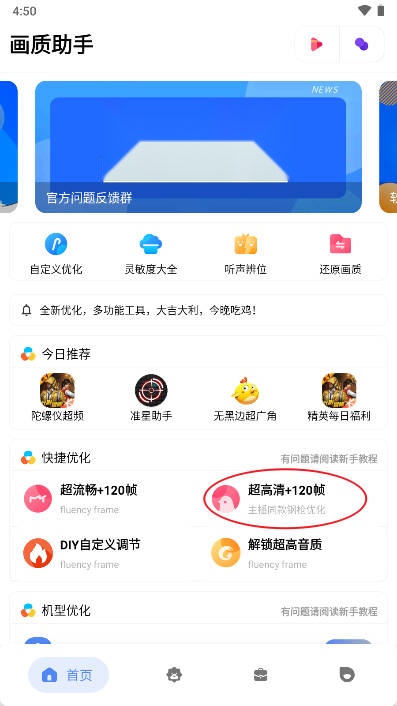This screenshot has height=706, width=397.
Task: Open 无黑边超广角
Action: click(245, 398)
